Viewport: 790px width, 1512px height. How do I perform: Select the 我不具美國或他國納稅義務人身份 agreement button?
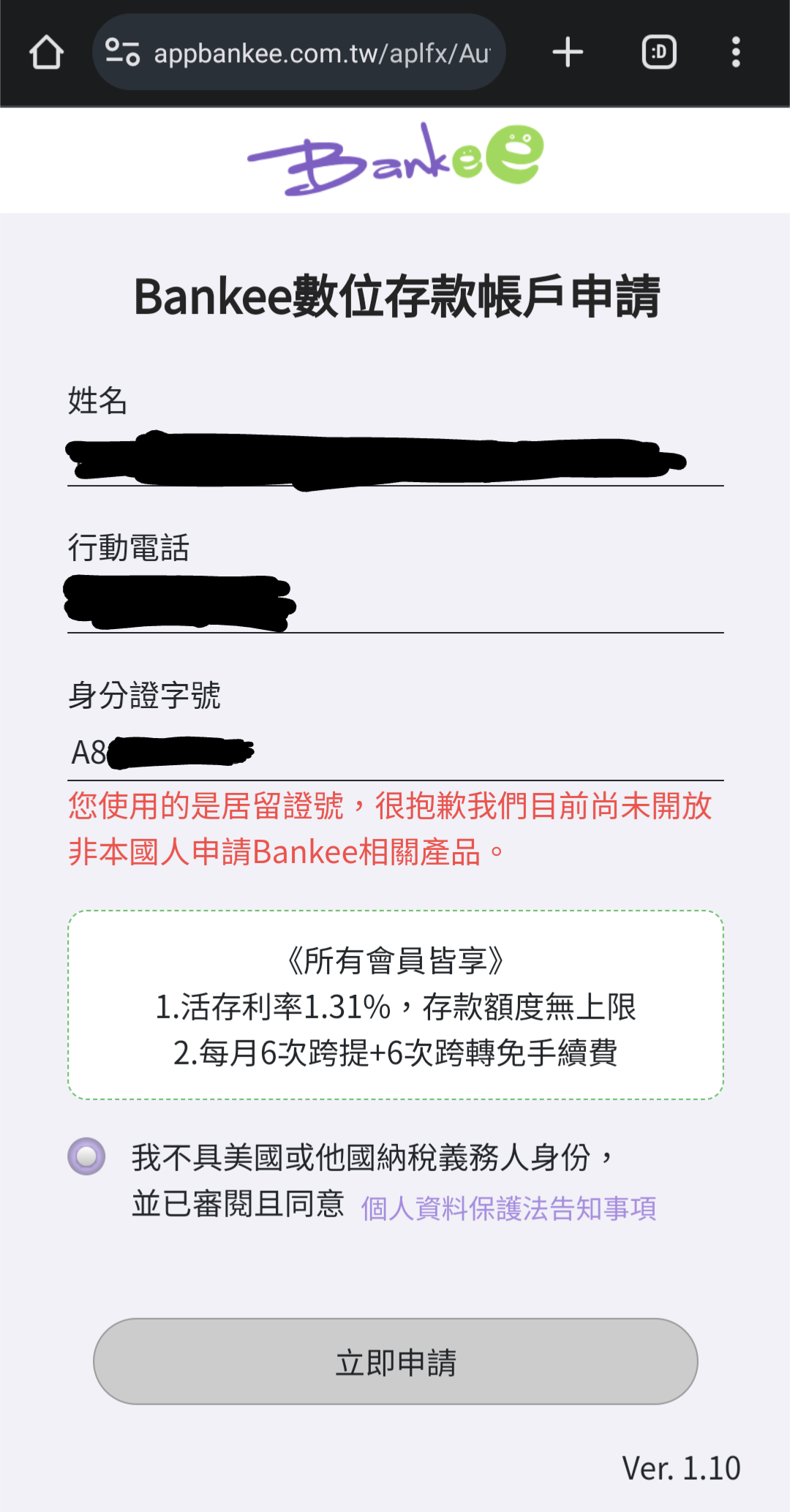(x=86, y=1156)
